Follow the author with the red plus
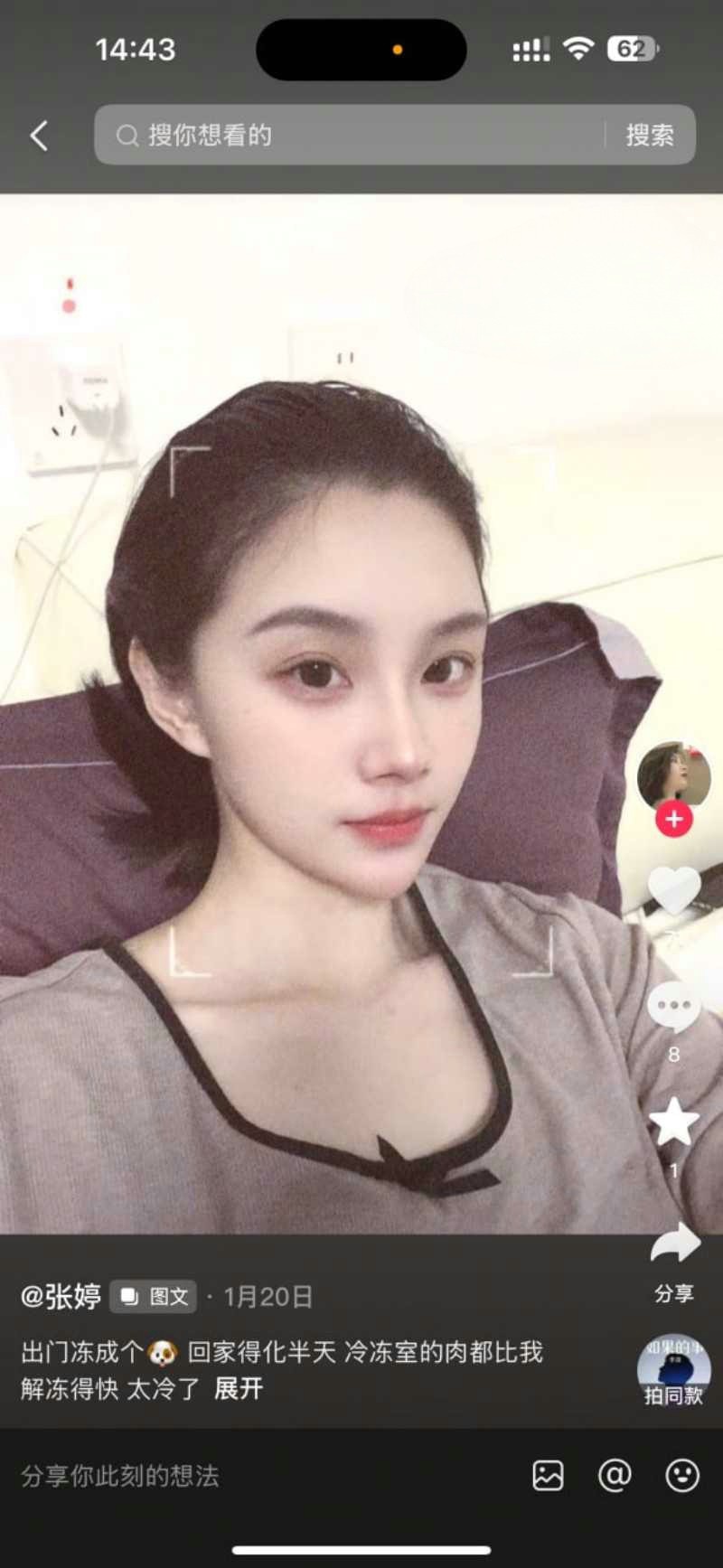The width and height of the screenshot is (723, 1568). [x=673, y=820]
